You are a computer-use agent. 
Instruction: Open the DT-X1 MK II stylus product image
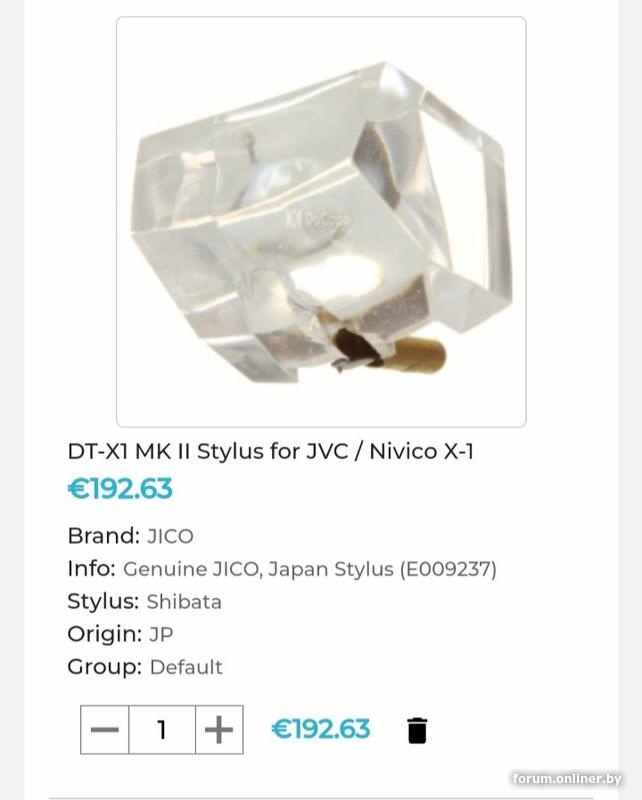[x=321, y=222]
